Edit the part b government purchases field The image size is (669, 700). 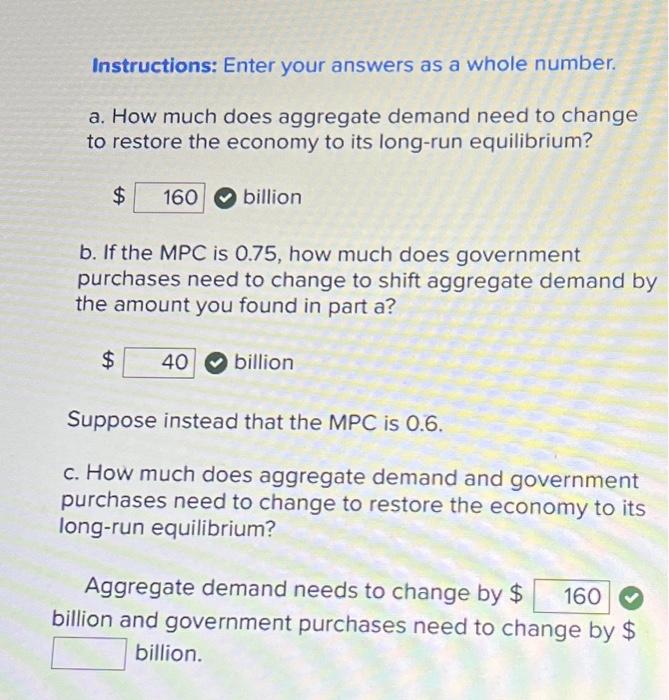click(160, 362)
